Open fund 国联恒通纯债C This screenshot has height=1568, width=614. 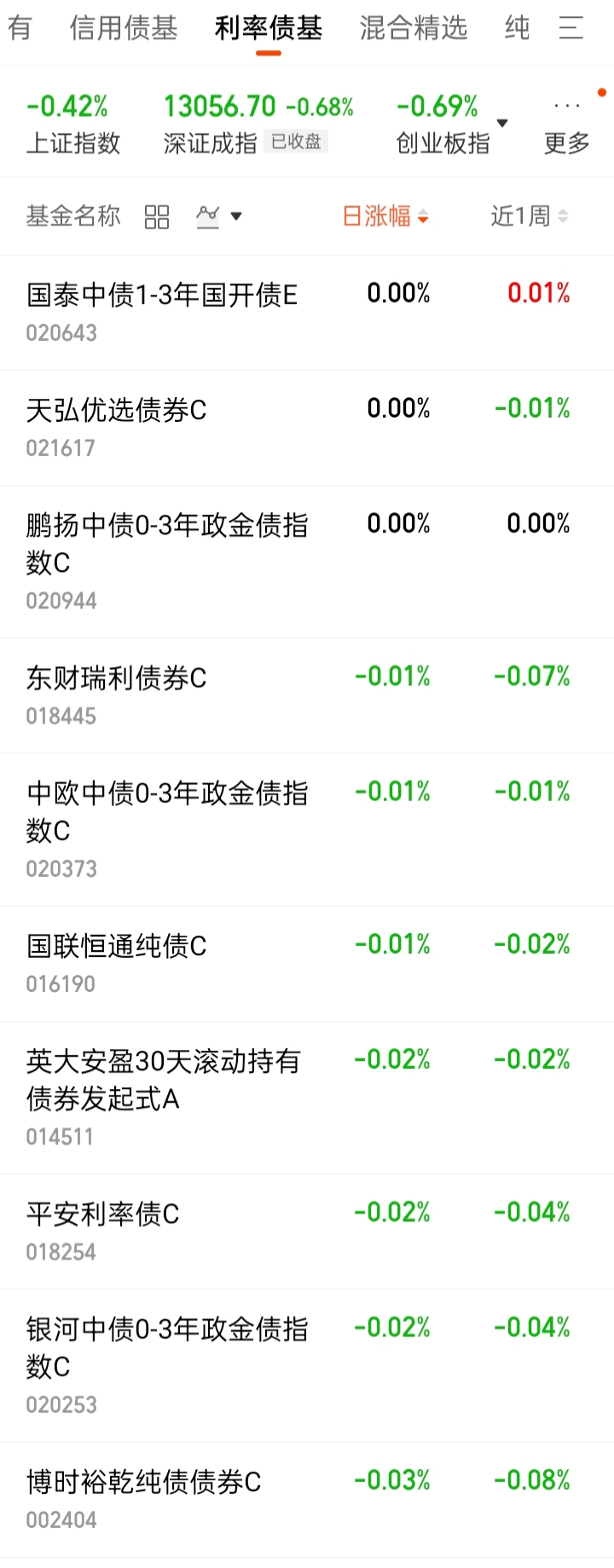[117, 962]
